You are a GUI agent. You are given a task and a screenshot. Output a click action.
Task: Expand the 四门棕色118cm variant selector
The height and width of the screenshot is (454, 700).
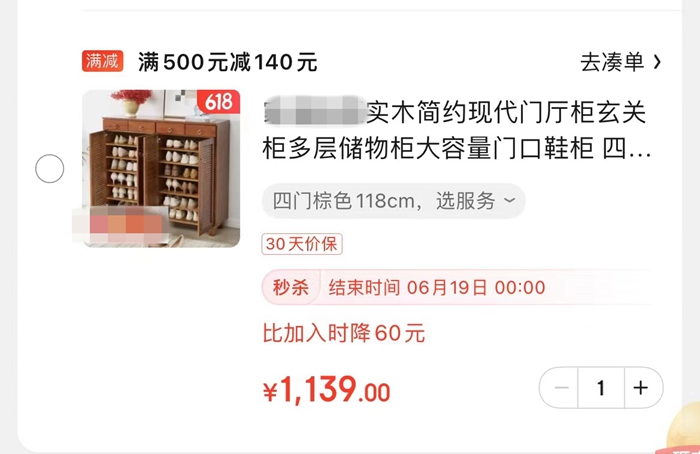[393, 201]
